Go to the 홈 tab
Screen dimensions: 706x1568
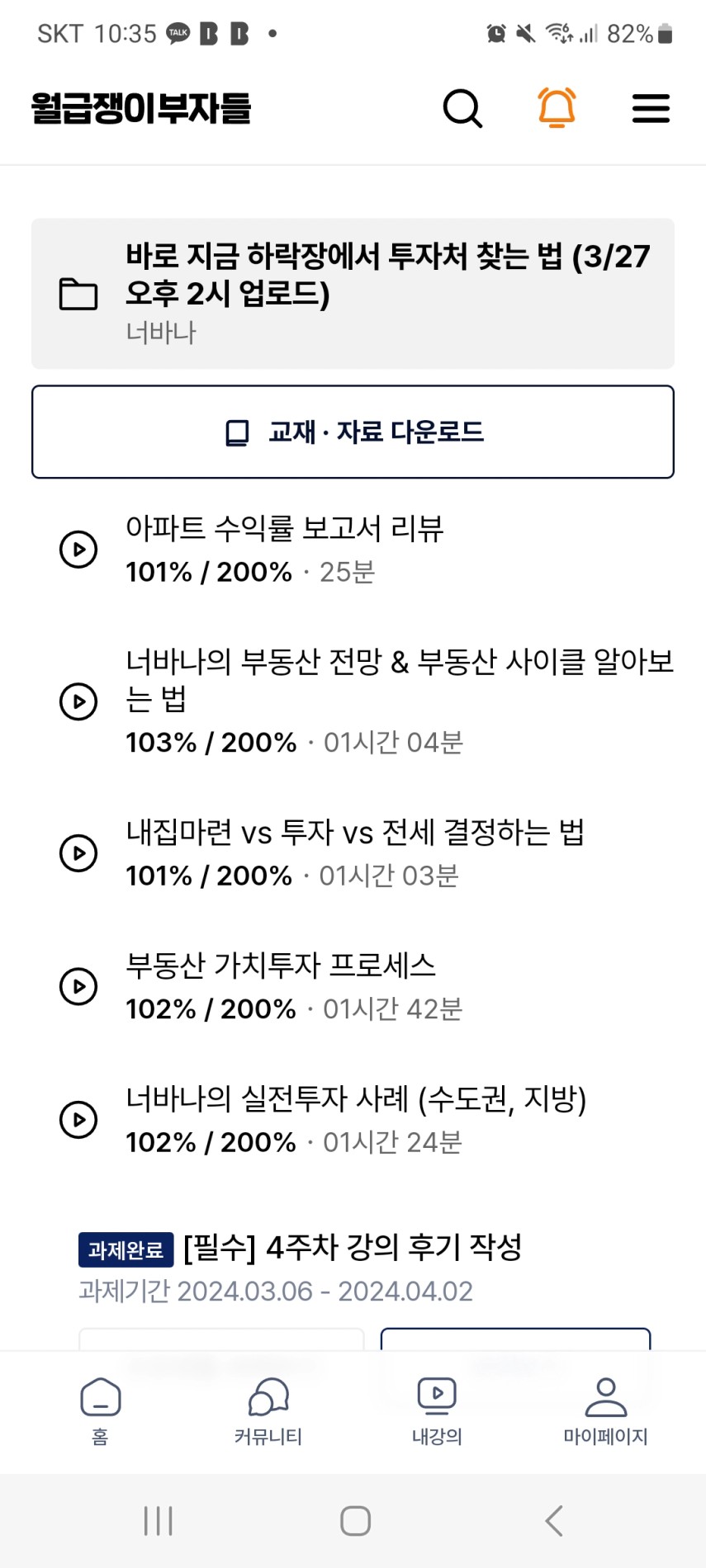(100, 1412)
